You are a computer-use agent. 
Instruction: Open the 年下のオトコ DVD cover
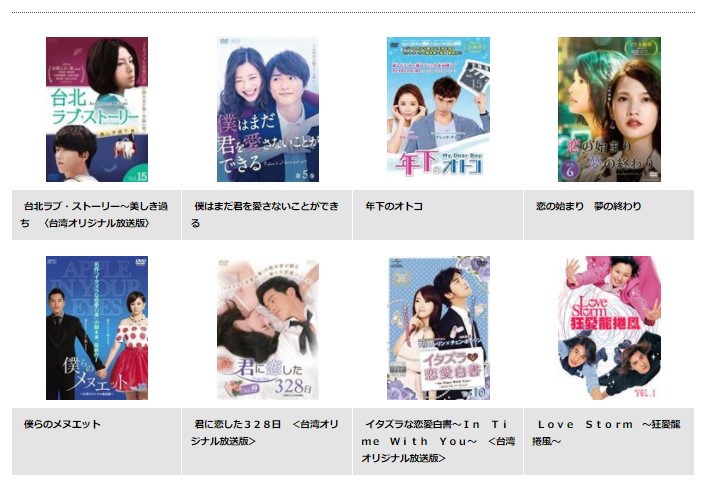coord(438,109)
